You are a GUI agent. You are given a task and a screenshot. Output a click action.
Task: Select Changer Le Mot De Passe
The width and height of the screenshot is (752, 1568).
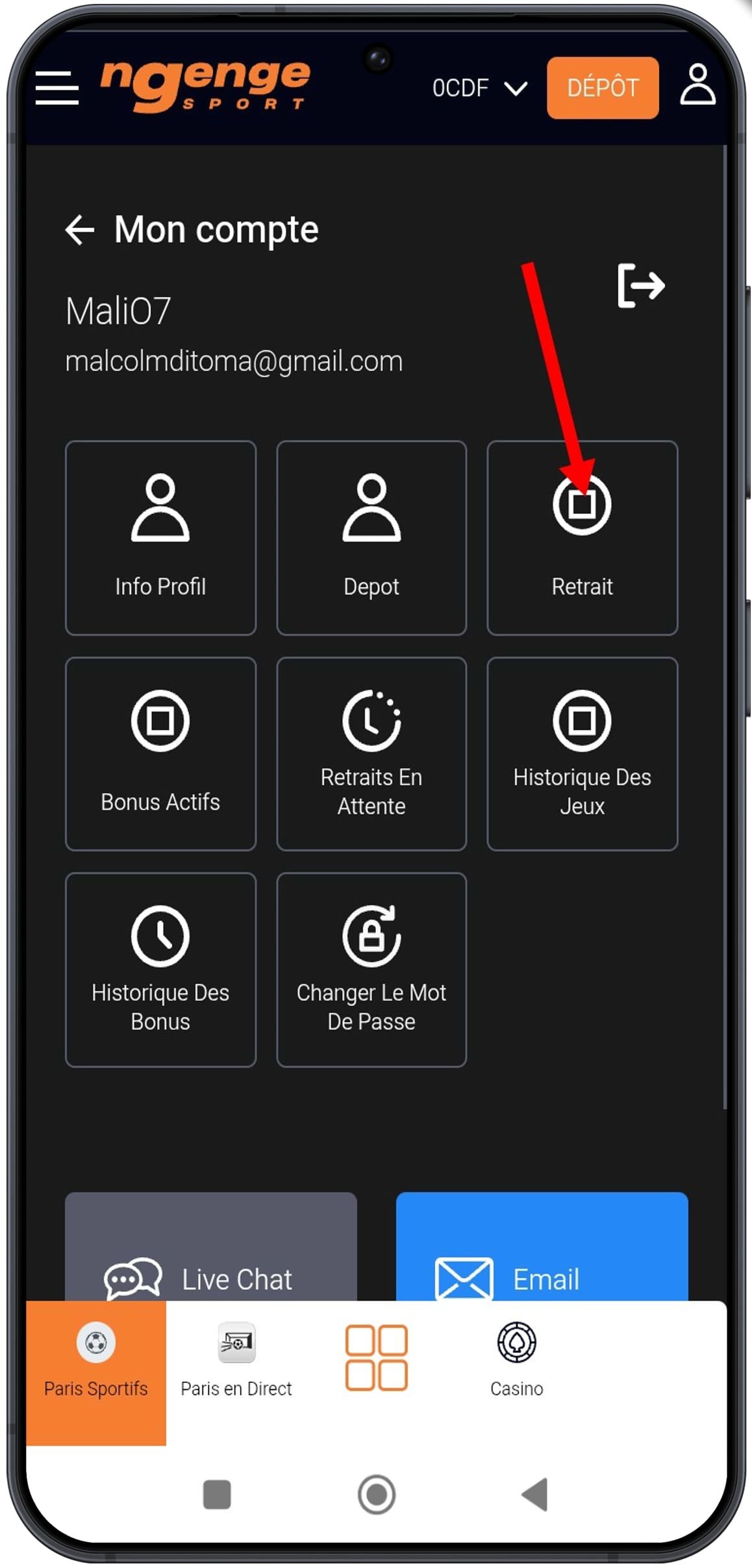tap(371, 970)
